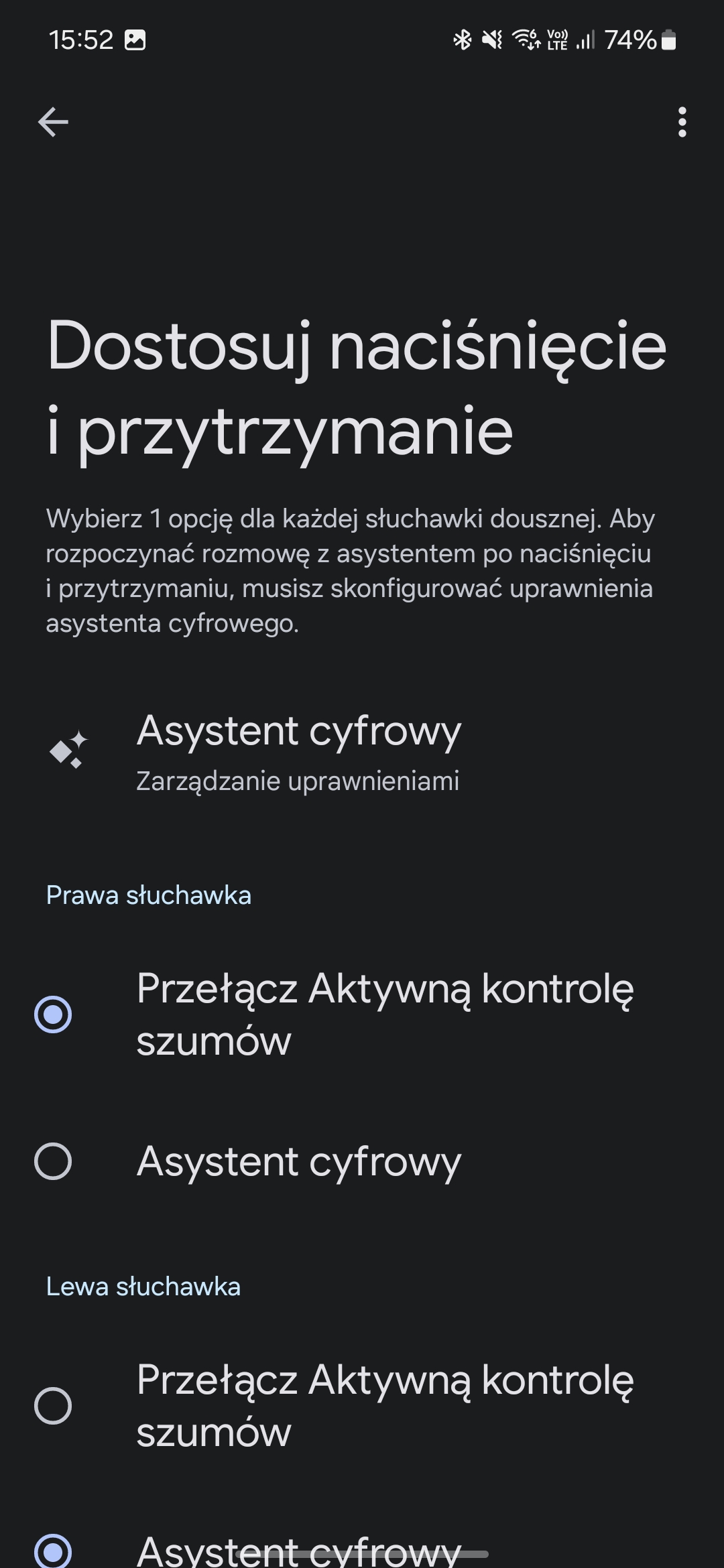724x1568 pixels.
Task: Go back using the top-left arrow
Action: (53, 122)
